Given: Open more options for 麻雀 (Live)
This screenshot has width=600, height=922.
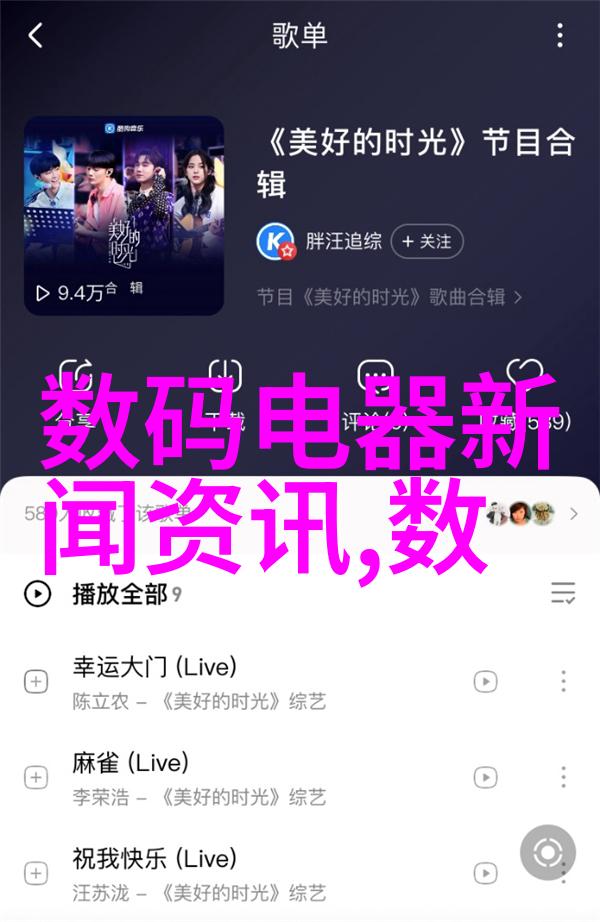Looking at the screenshot, I should tap(563, 777).
